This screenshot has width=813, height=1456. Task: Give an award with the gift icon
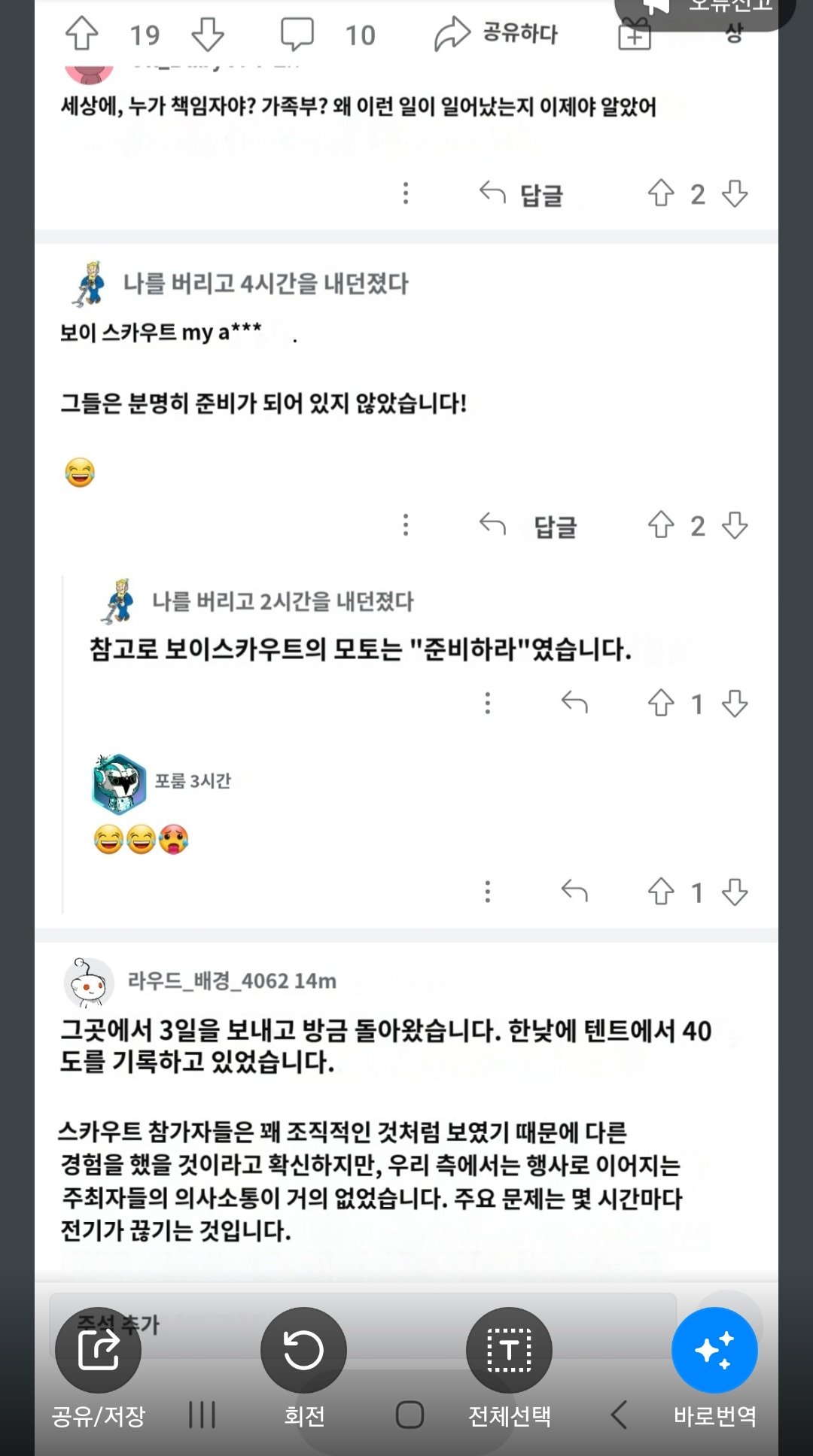coord(634,35)
